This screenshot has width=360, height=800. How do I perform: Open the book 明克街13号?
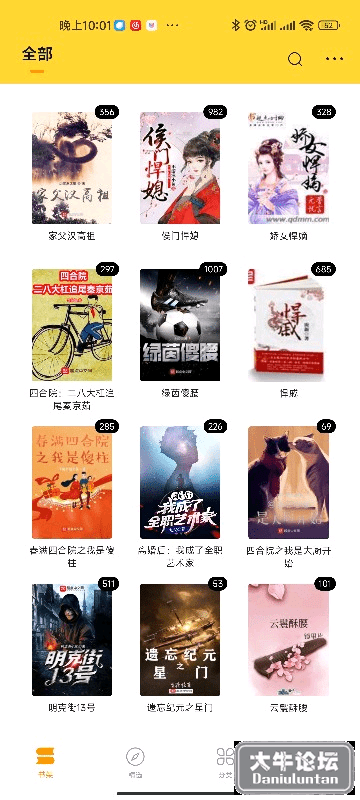[72, 640]
